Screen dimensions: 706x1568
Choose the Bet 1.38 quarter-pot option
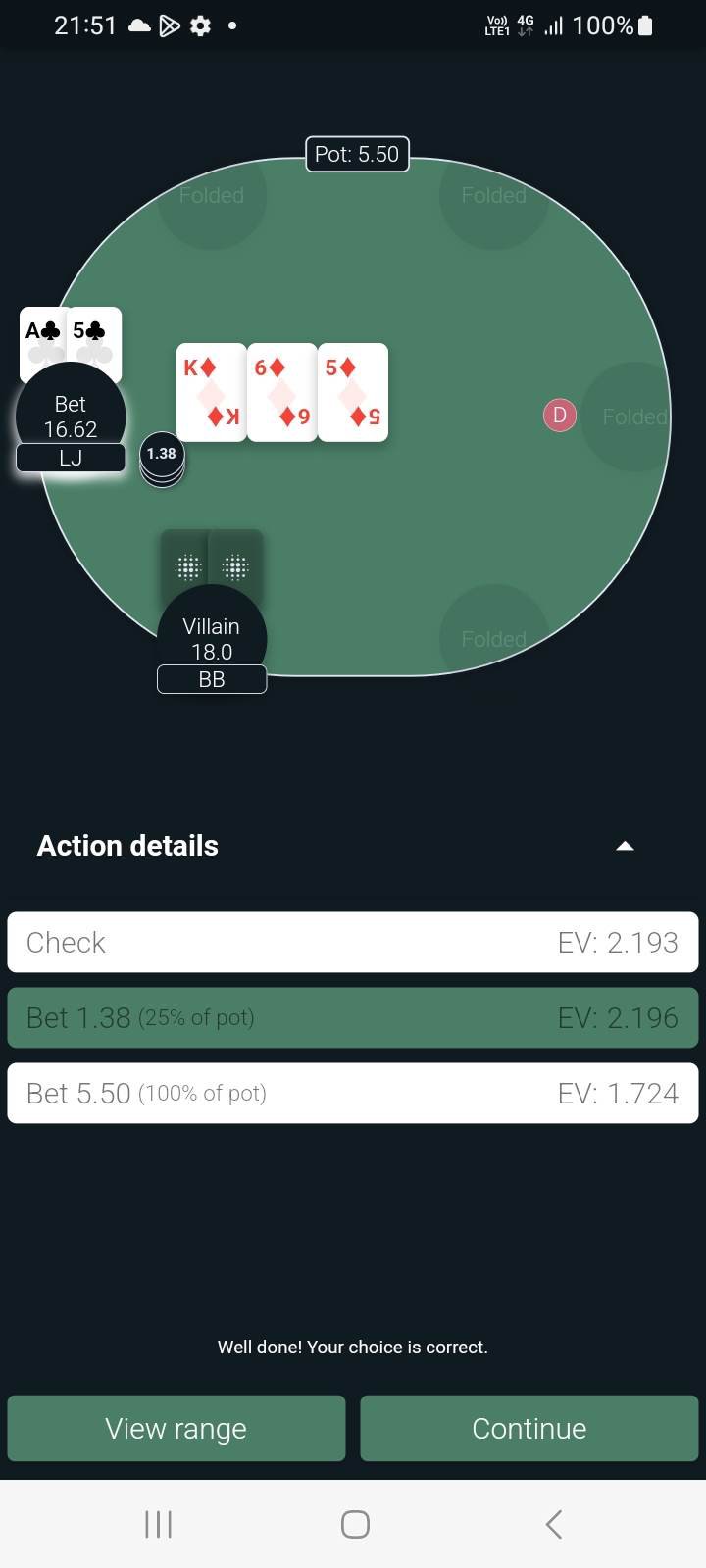pos(352,1017)
